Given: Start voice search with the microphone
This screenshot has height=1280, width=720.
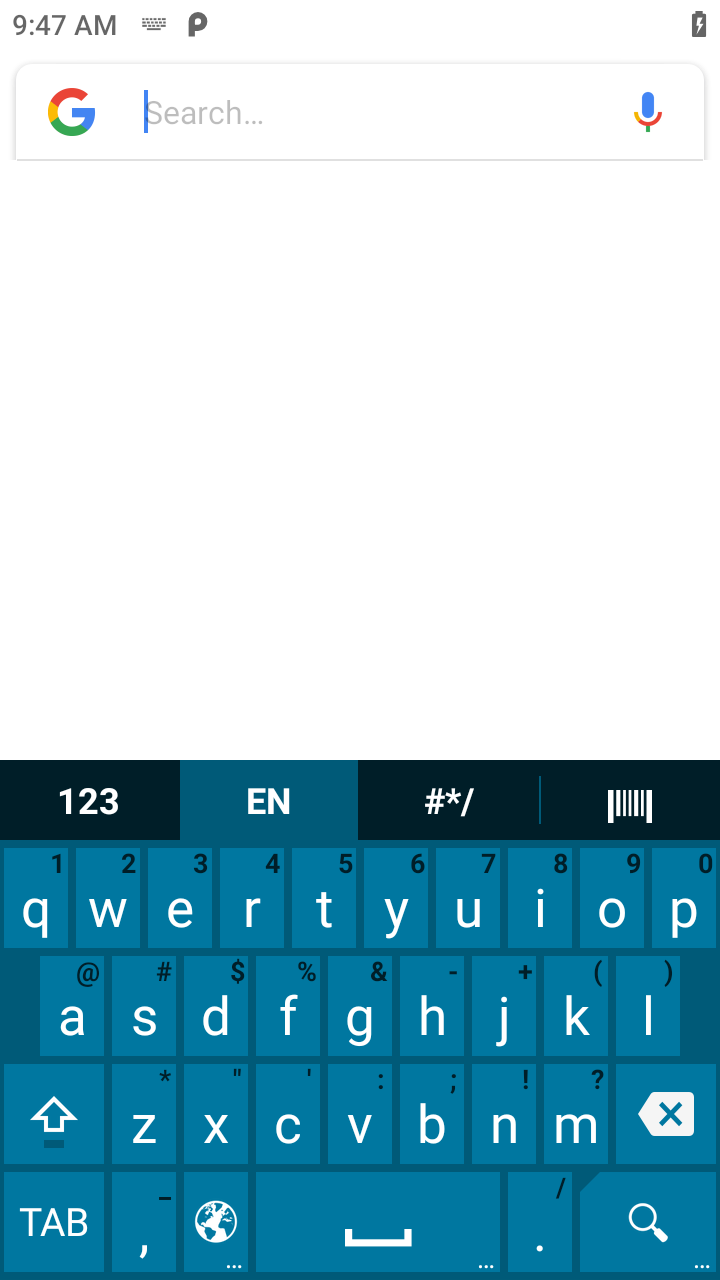Looking at the screenshot, I should [x=648, y=112].
